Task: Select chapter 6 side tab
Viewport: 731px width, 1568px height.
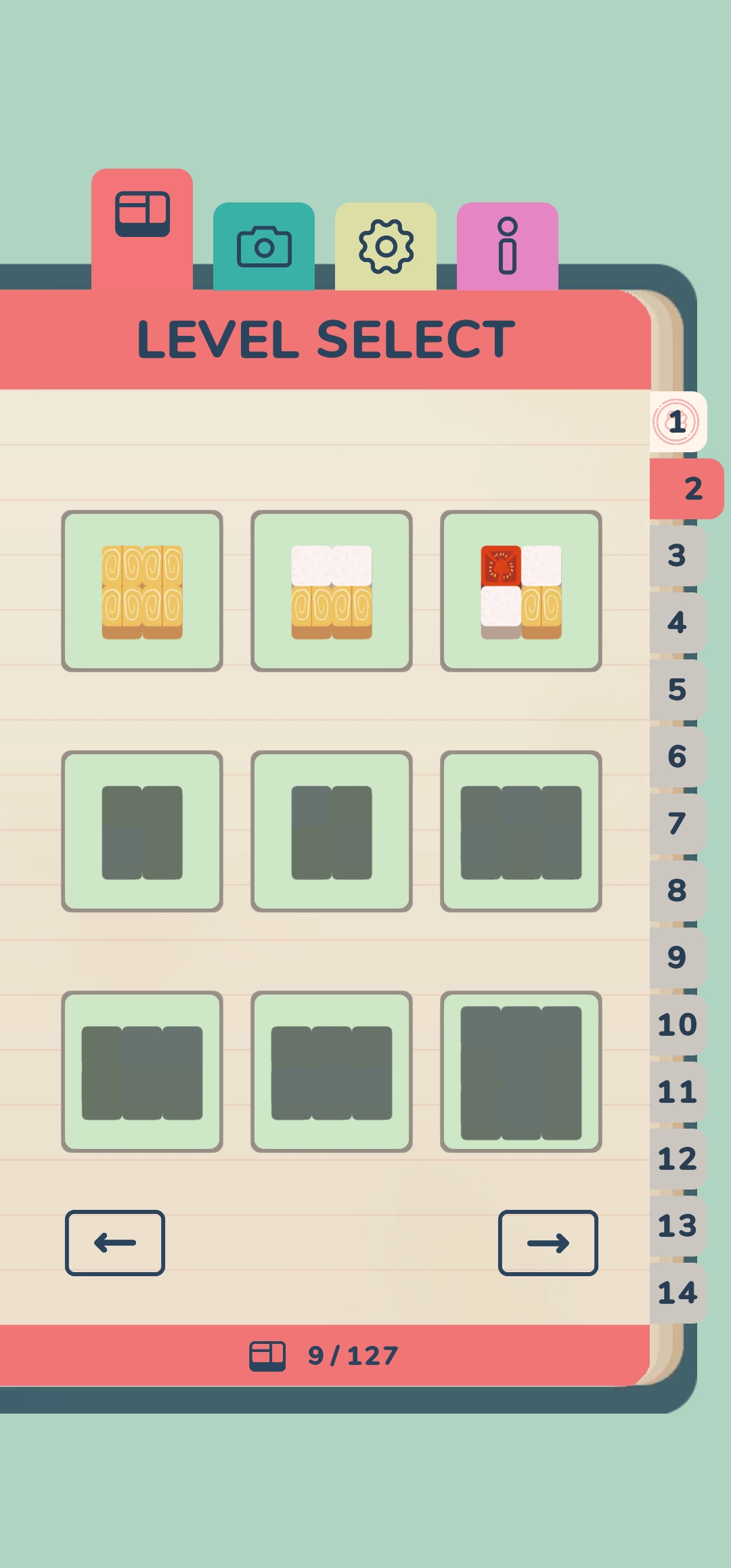Action: [678, 757]
